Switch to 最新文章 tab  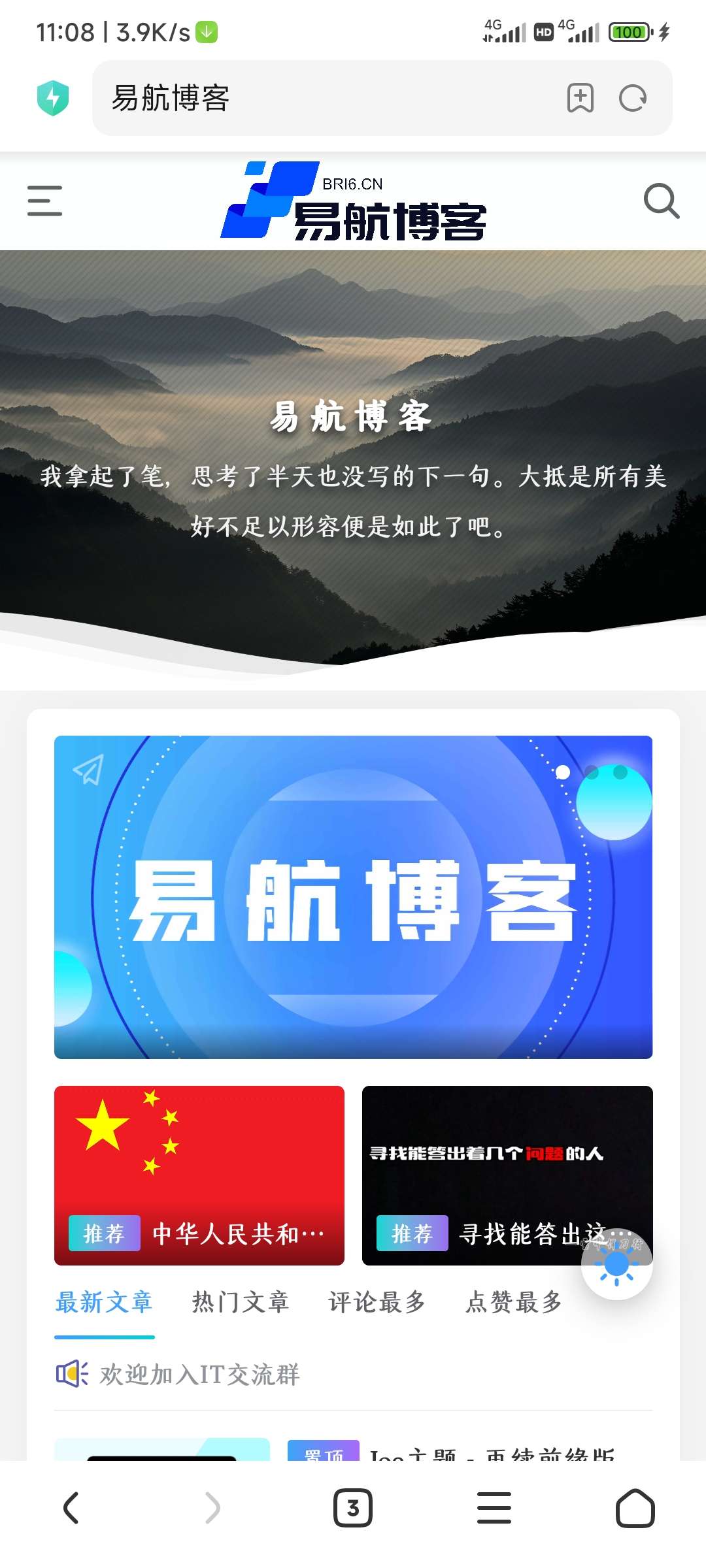104,1302
